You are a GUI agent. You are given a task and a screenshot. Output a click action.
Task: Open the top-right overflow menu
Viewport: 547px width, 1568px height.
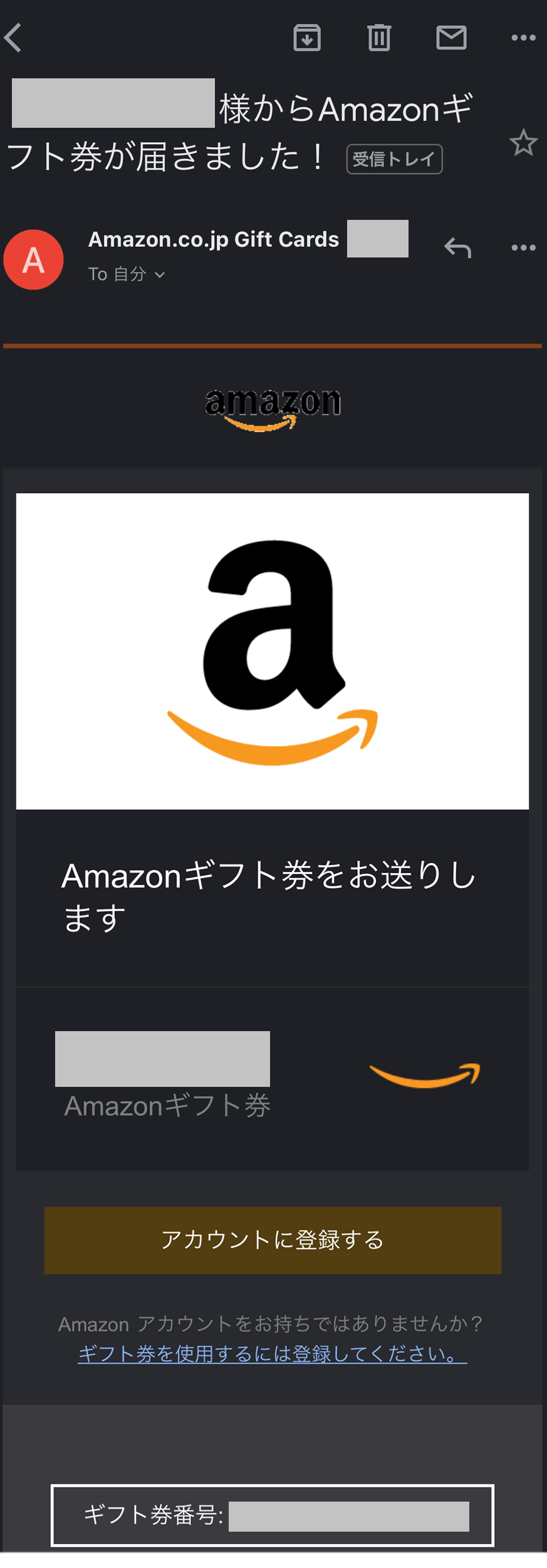coord(523,38)
